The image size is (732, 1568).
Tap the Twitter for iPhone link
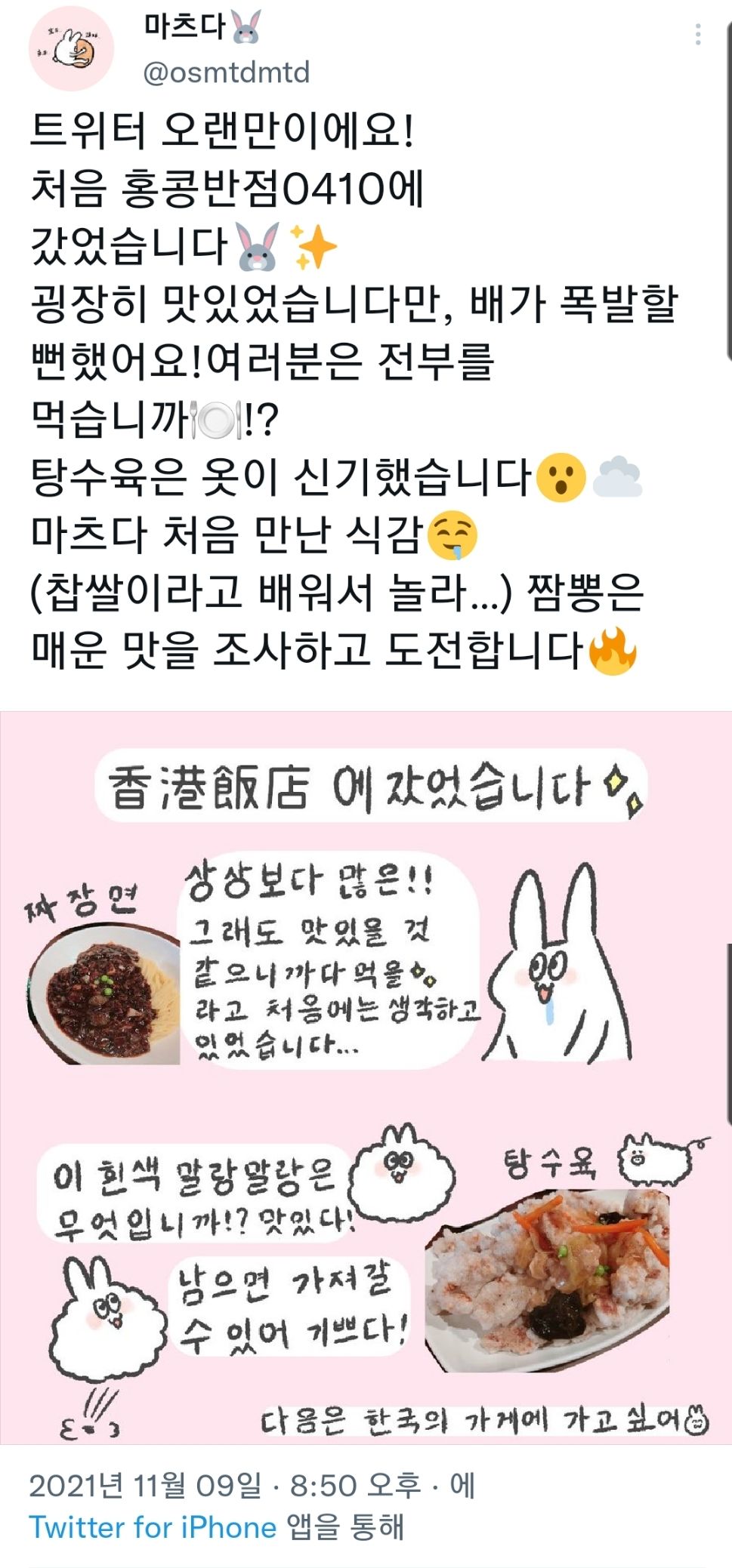[153, 1526]
